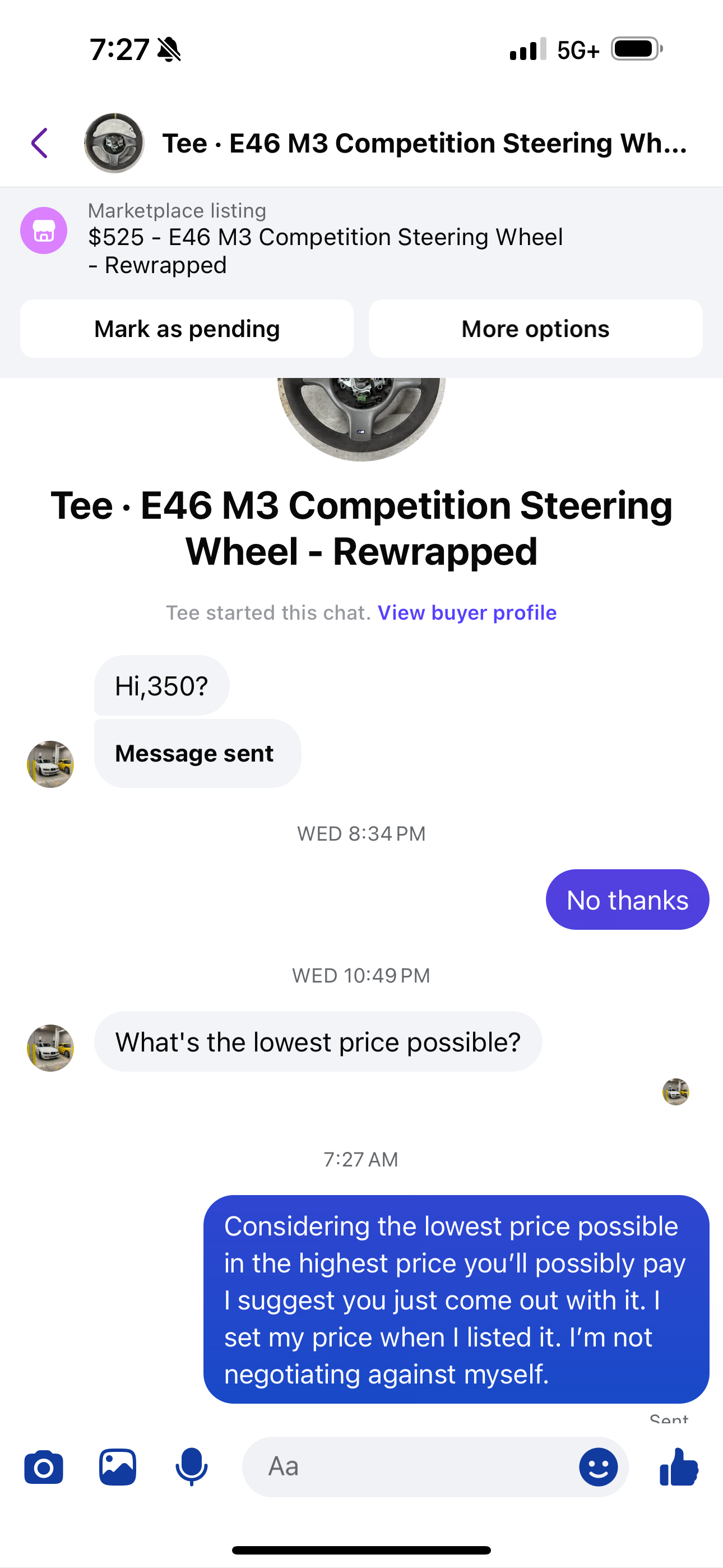
Task: Open More options for this chat
Action: pos(536,329)
